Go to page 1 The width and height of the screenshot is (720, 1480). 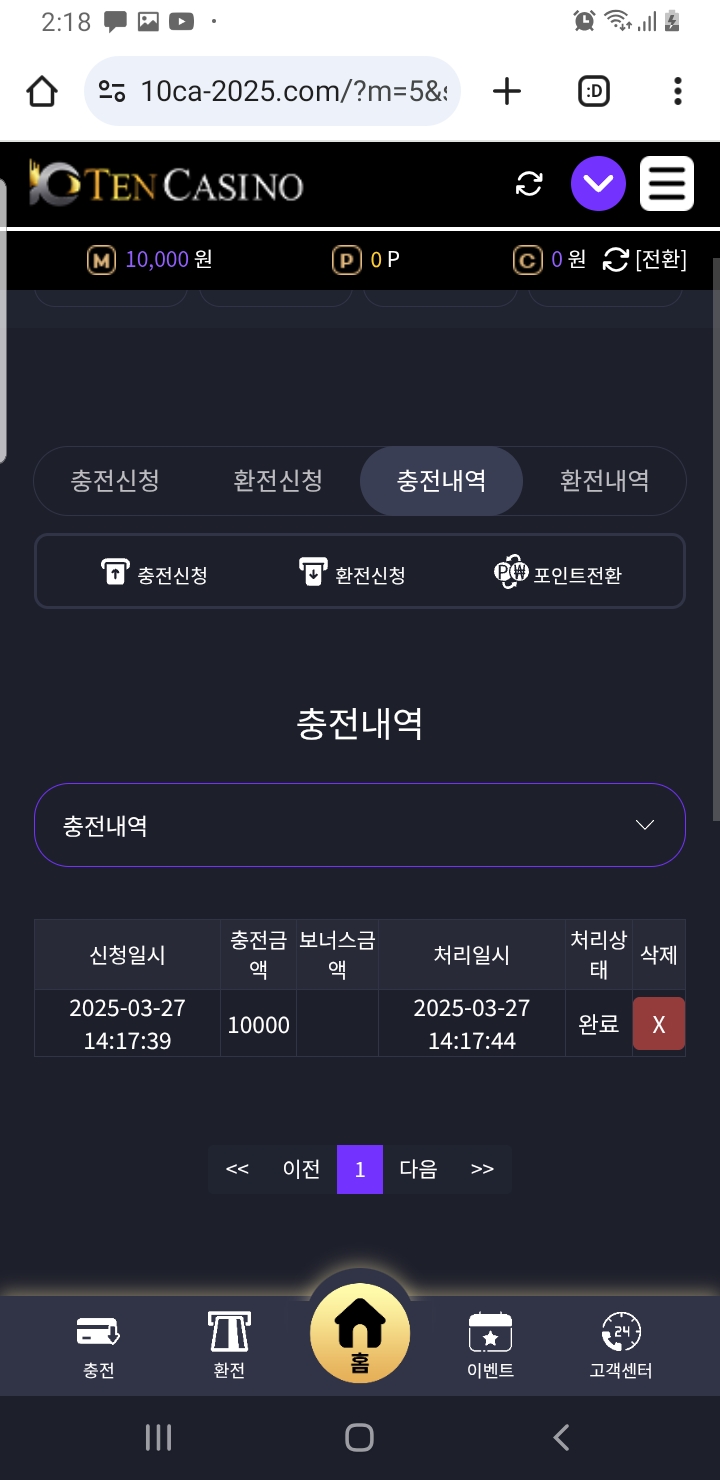pos(360,1169)
